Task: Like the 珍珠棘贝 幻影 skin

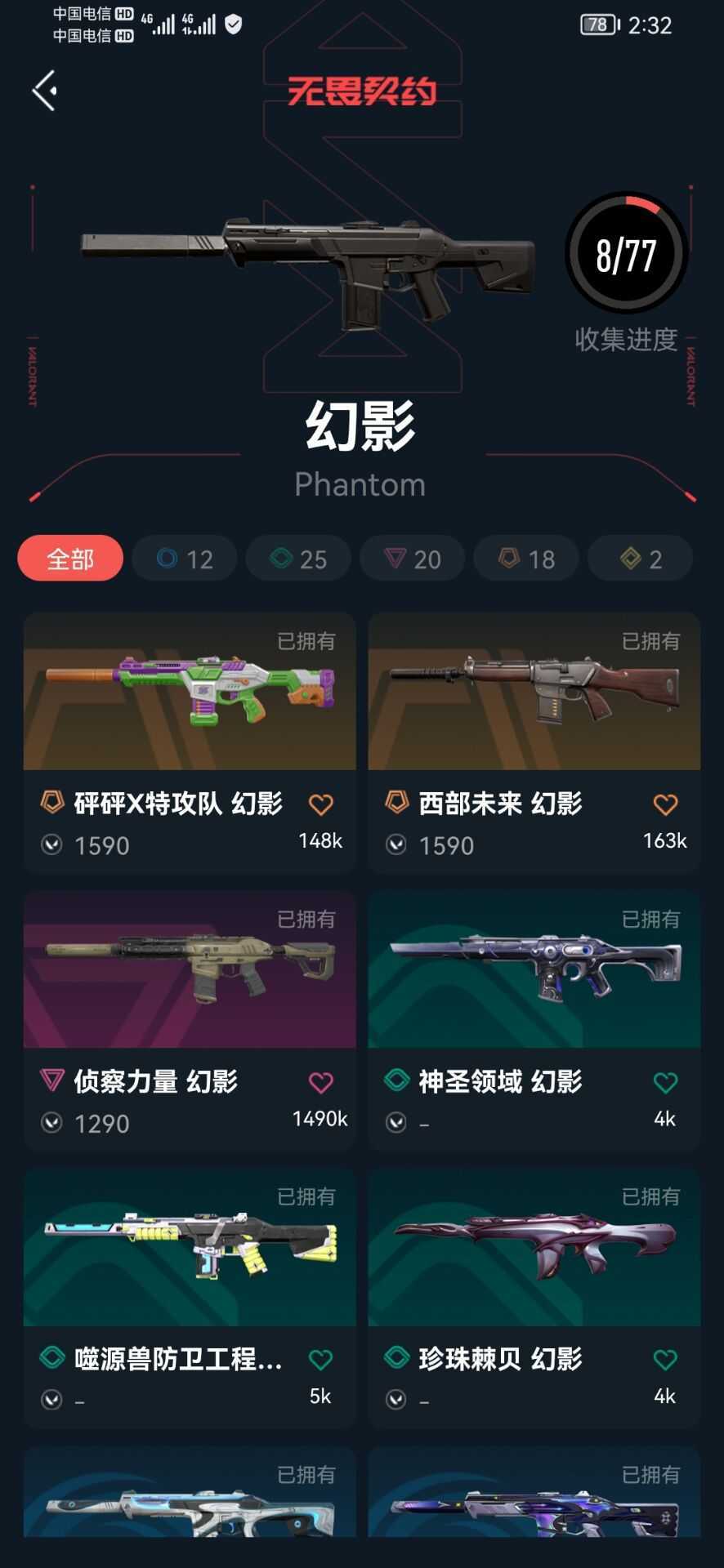Action: (x=666, y=1361)
